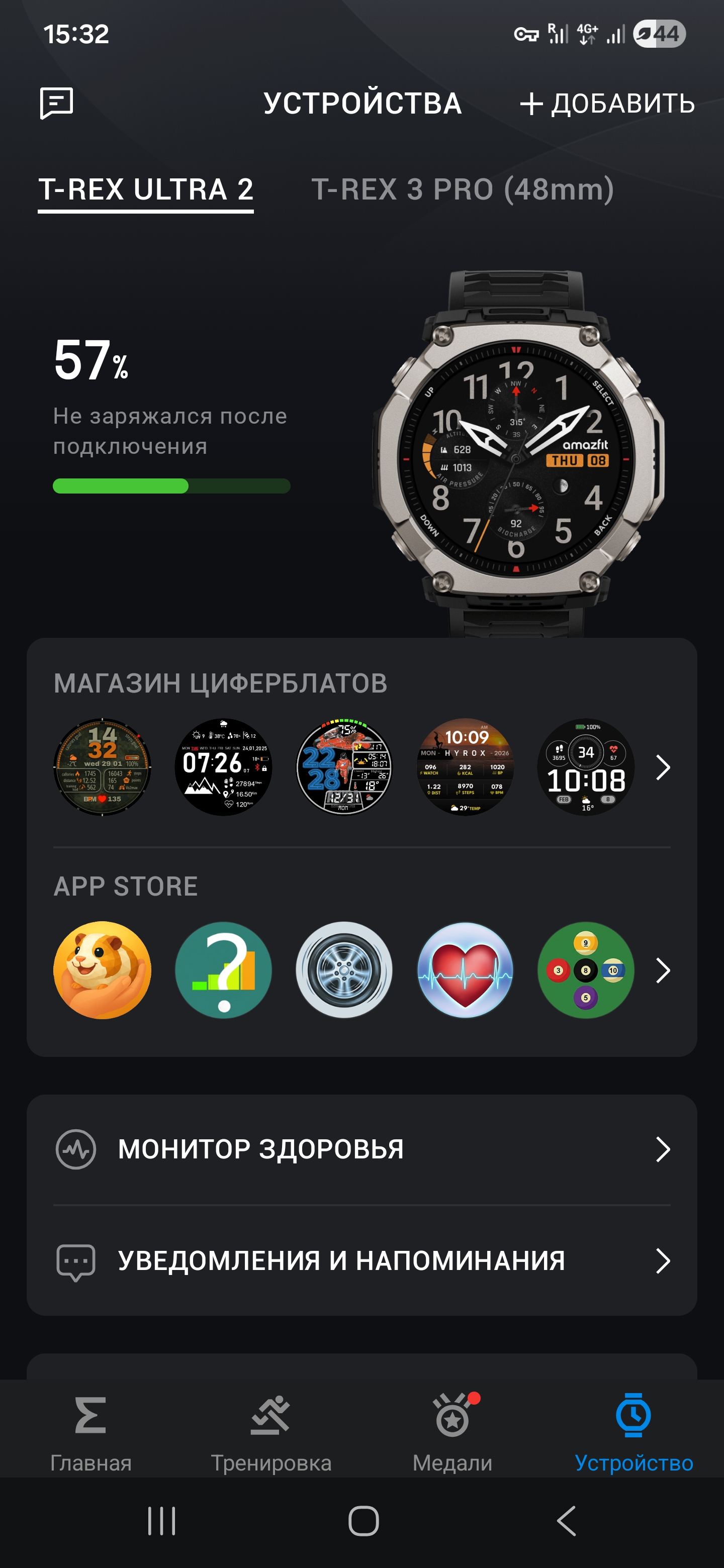
Task: Open the billiard balls app
Action: 586,969
